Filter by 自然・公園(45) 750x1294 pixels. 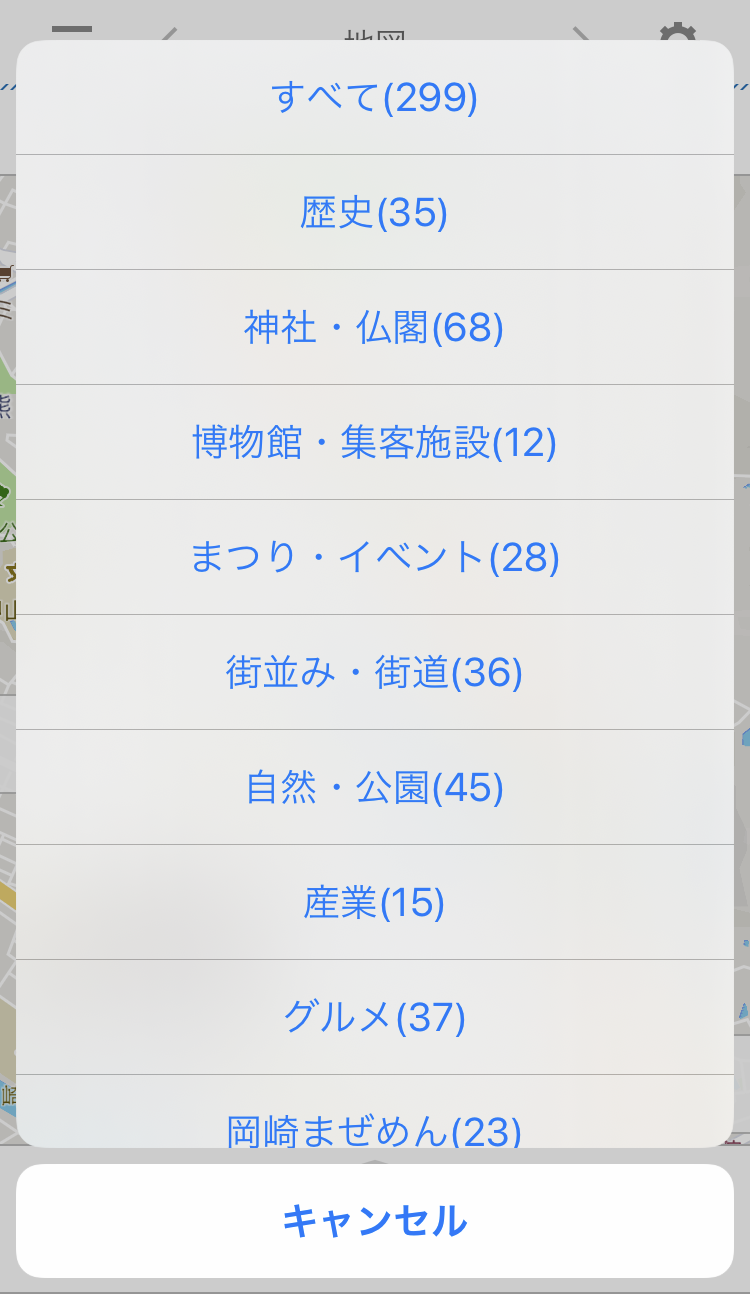(375, 787)
